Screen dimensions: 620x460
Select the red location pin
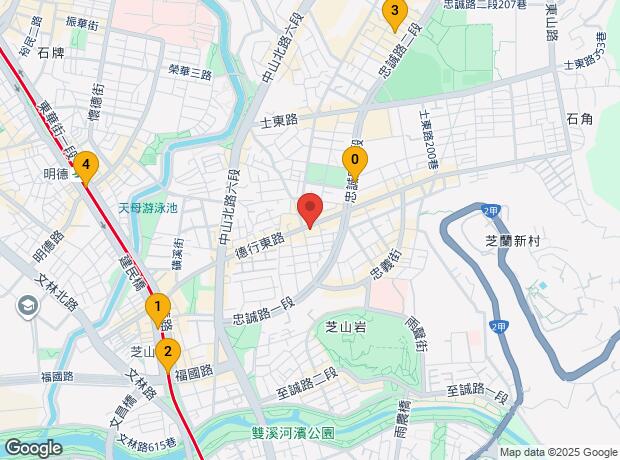(309, 210)
